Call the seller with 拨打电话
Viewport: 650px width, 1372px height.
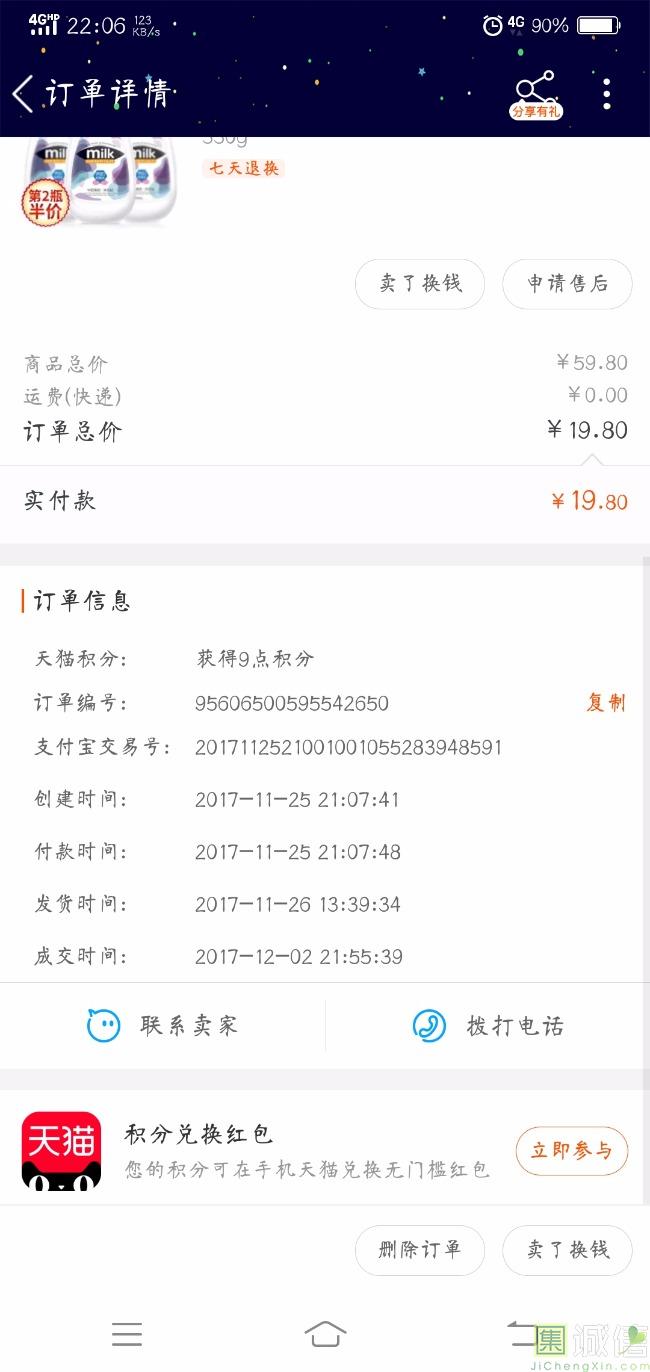pos(488,1026)
